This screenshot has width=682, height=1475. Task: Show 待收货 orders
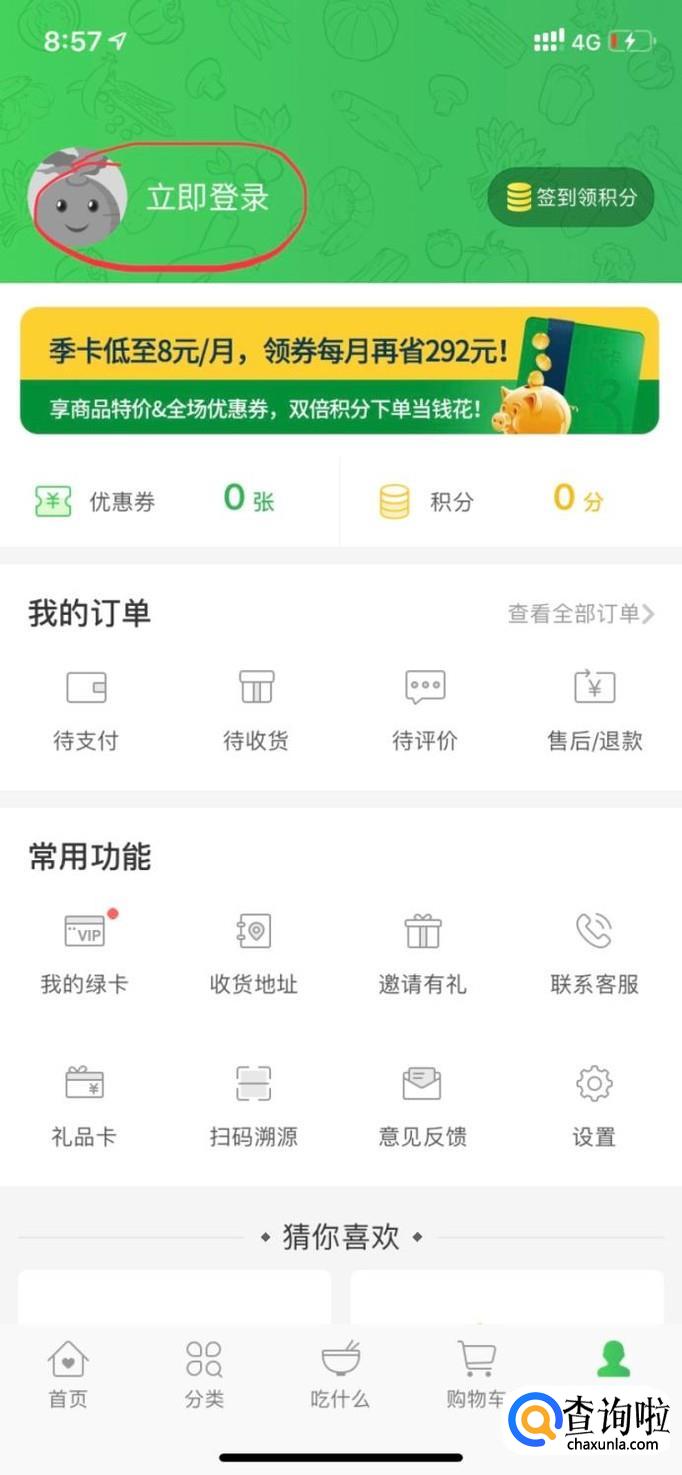(256, 708)
